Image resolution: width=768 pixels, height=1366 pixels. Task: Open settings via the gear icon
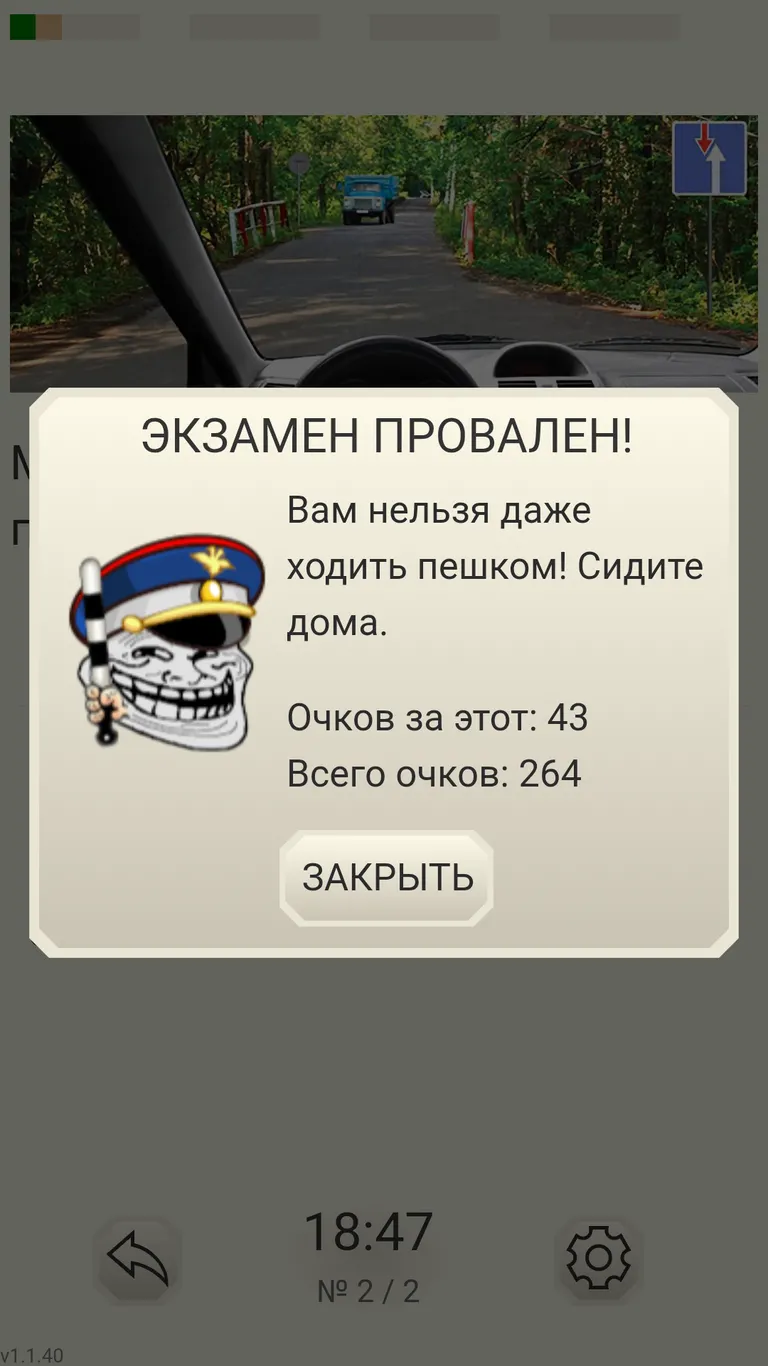pyautogui.click(x=598, y=1260)
